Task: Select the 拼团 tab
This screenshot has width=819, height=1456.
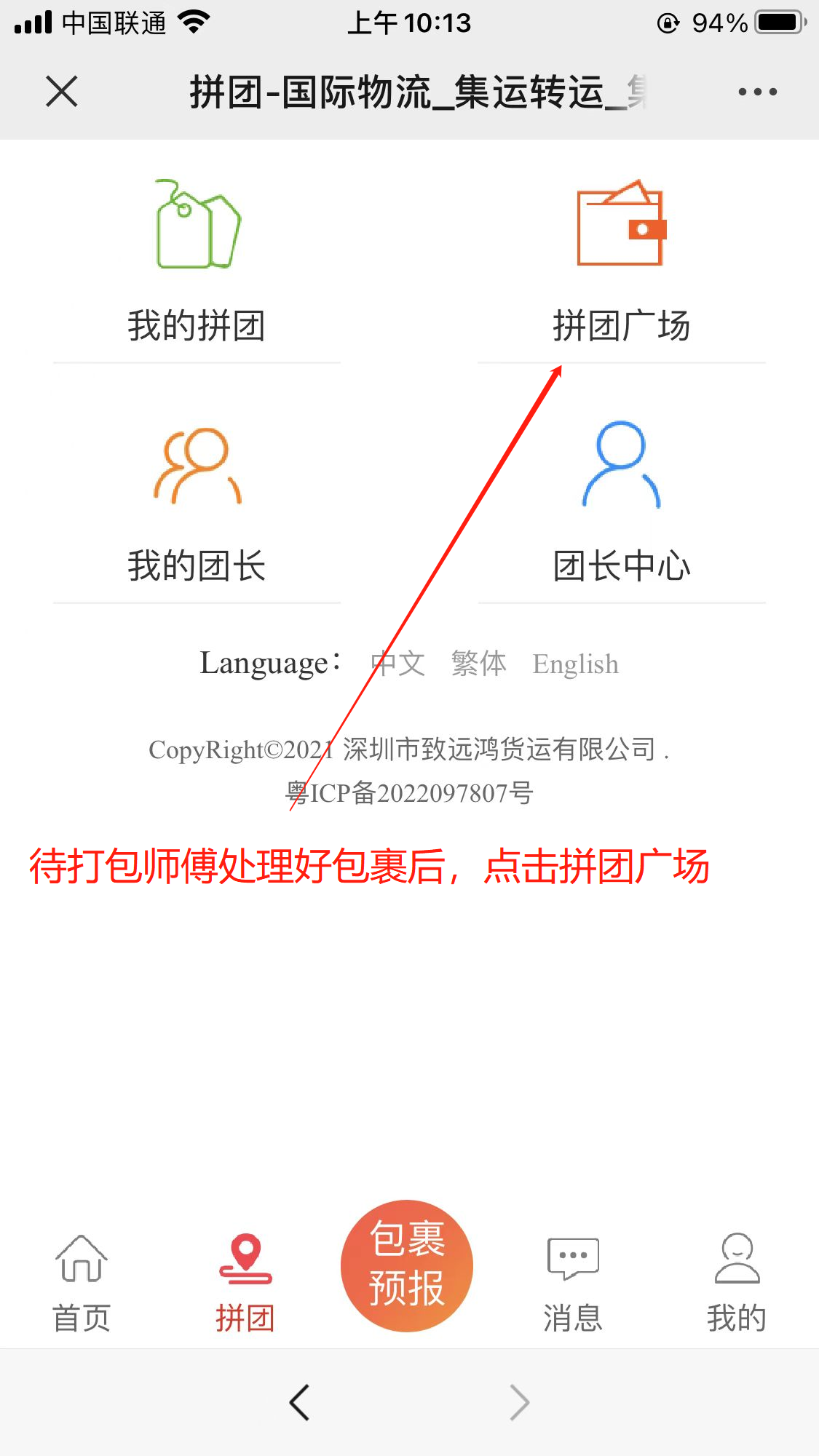Action: click(x=245, y=1282)
